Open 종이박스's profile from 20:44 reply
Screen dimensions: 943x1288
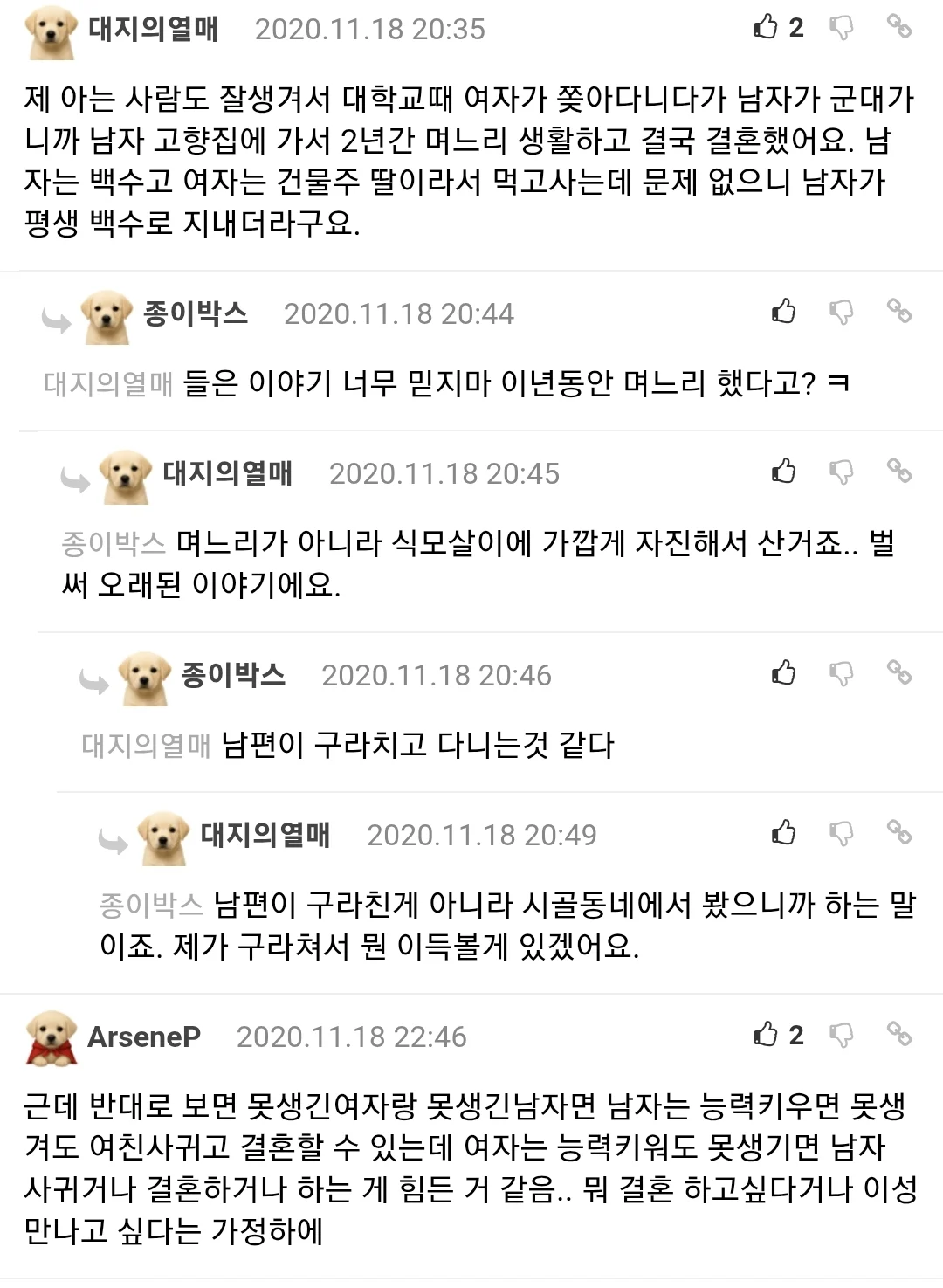pos(196,313)
